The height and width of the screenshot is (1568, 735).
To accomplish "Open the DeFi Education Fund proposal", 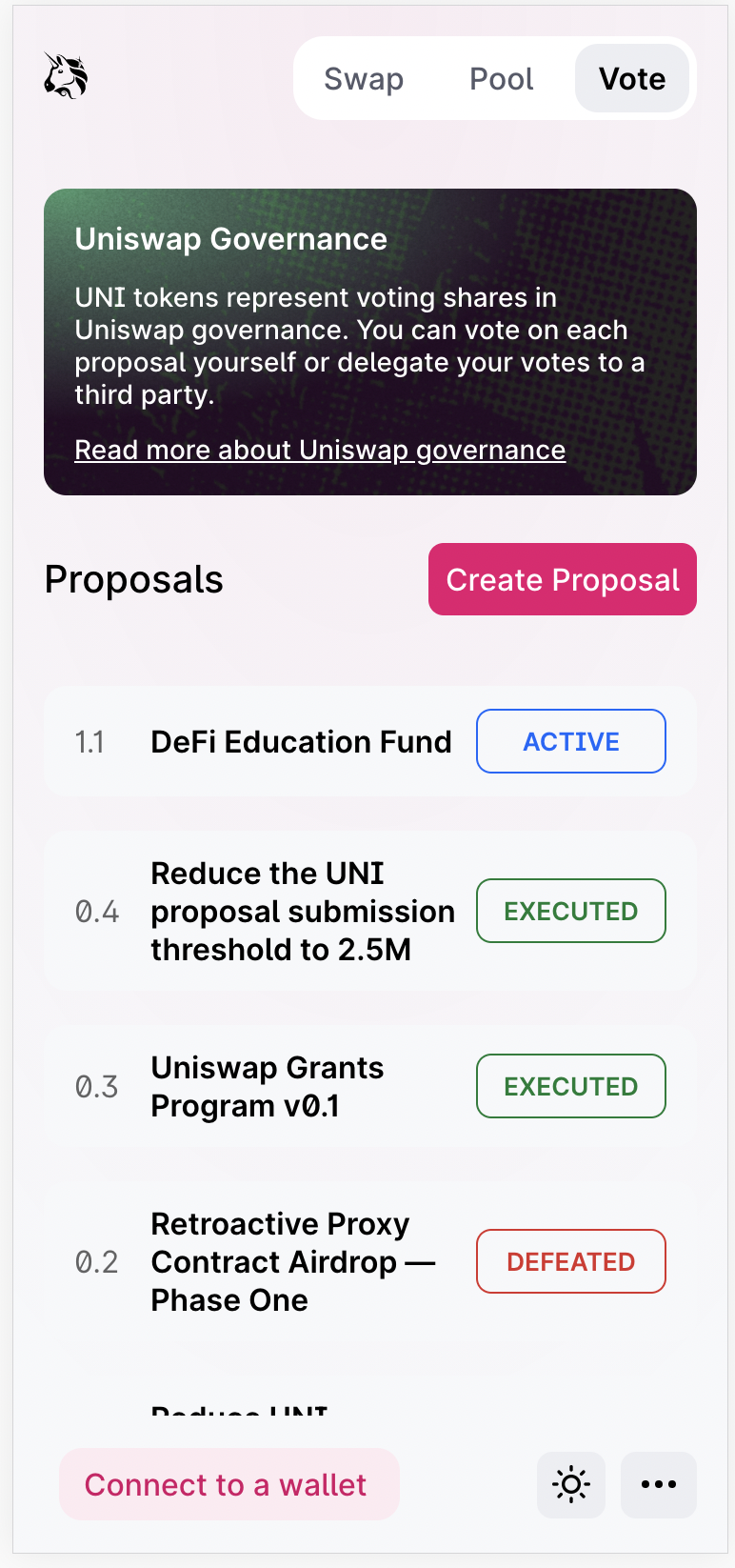I will coord(301,741).
